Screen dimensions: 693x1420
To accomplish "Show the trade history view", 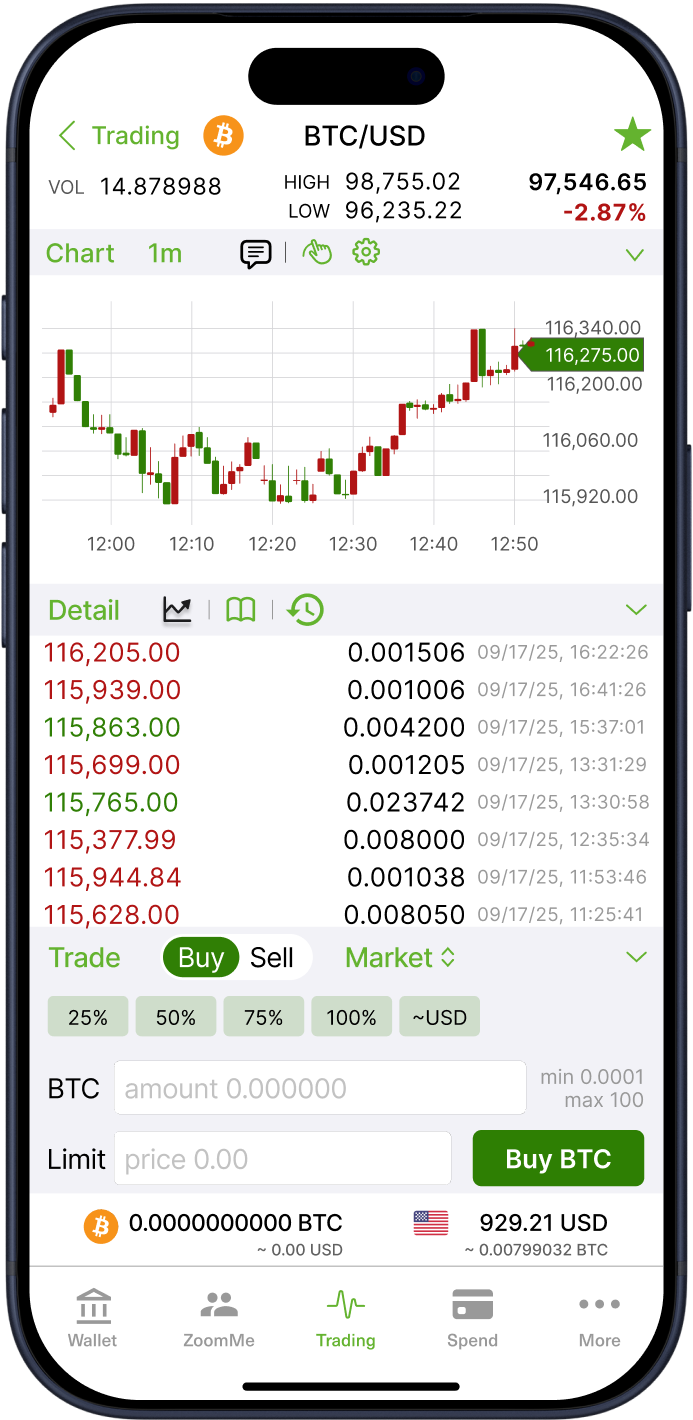I will click(305, 609).
